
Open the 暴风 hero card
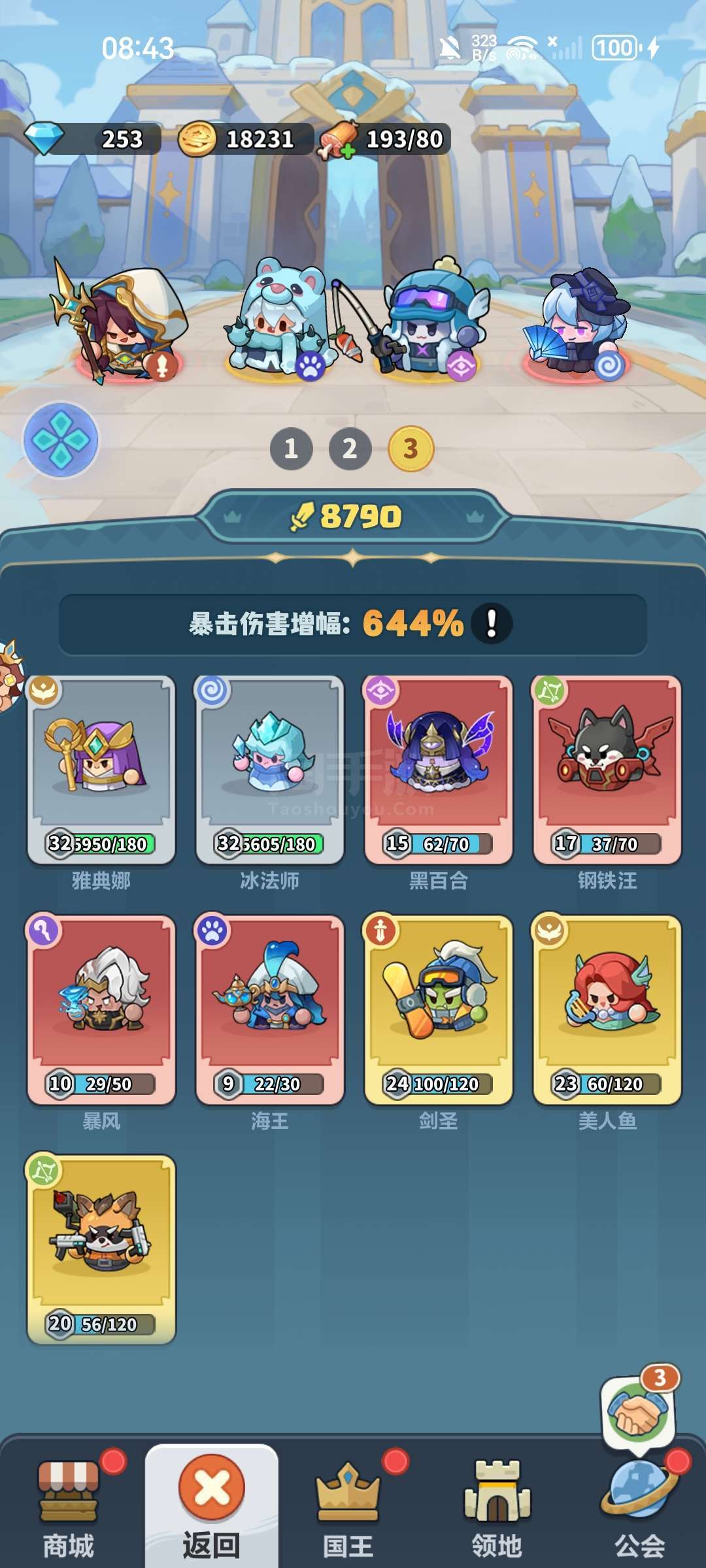coord(101,1010)
